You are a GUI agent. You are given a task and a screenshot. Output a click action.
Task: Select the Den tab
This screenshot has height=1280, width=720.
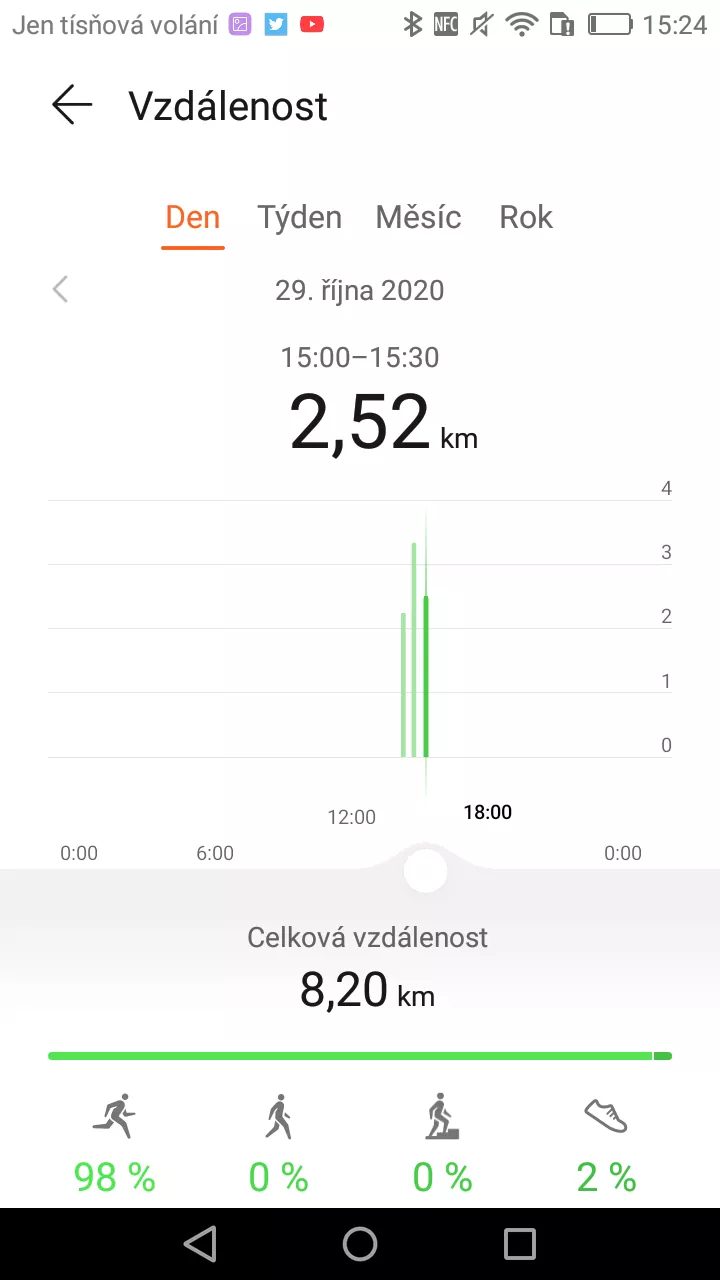[193, 218]
